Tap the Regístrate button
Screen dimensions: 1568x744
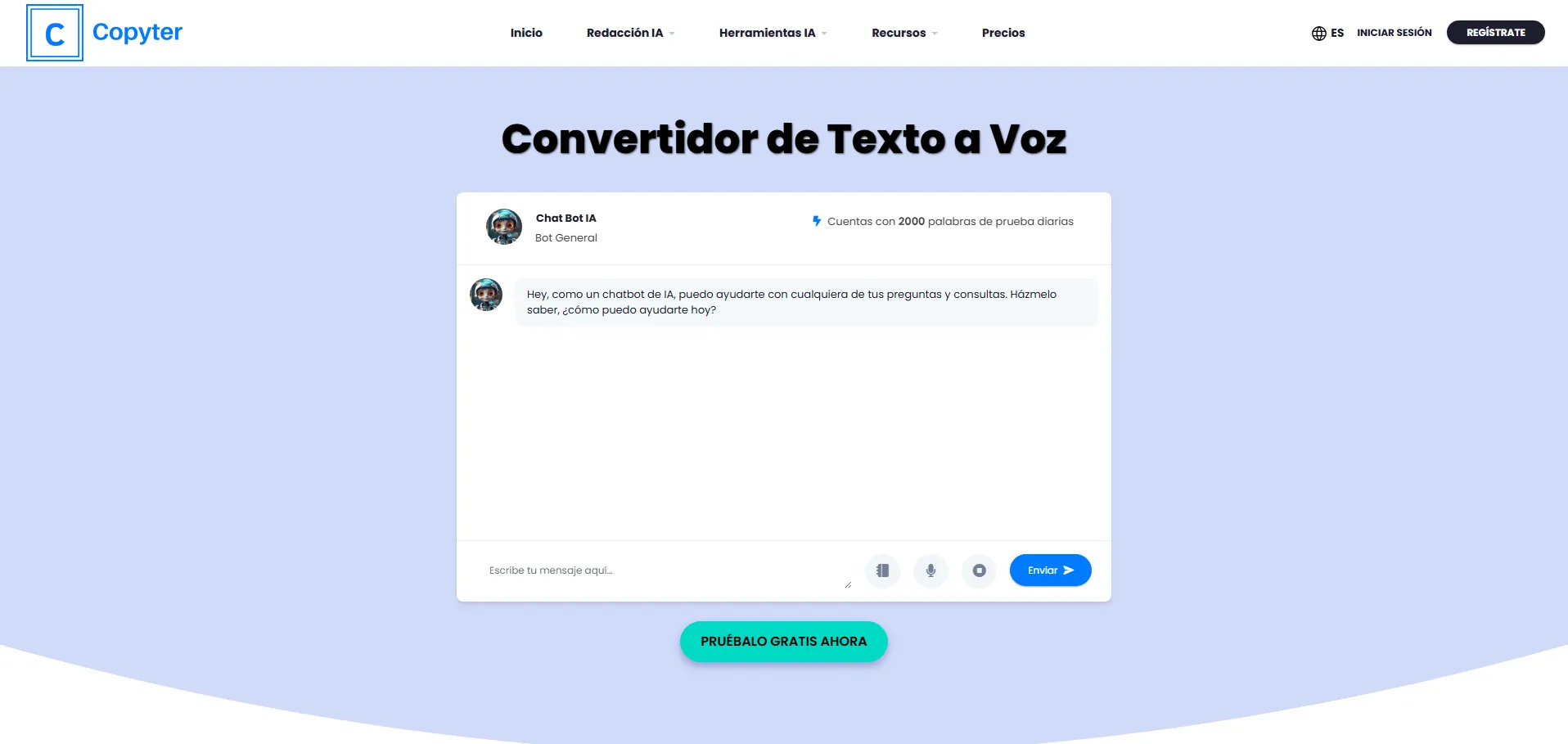tap(1495, 33)
